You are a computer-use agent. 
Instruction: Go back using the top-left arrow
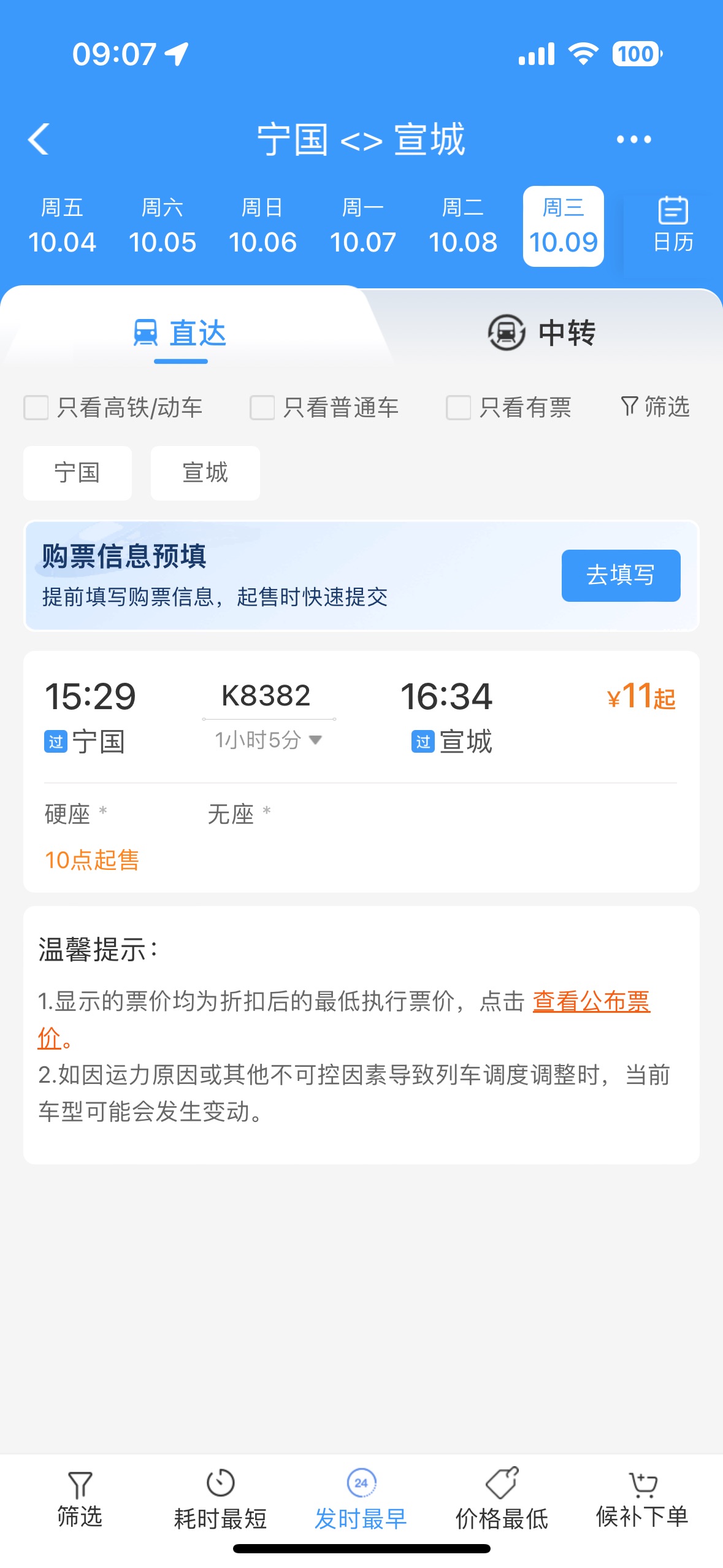39,139
